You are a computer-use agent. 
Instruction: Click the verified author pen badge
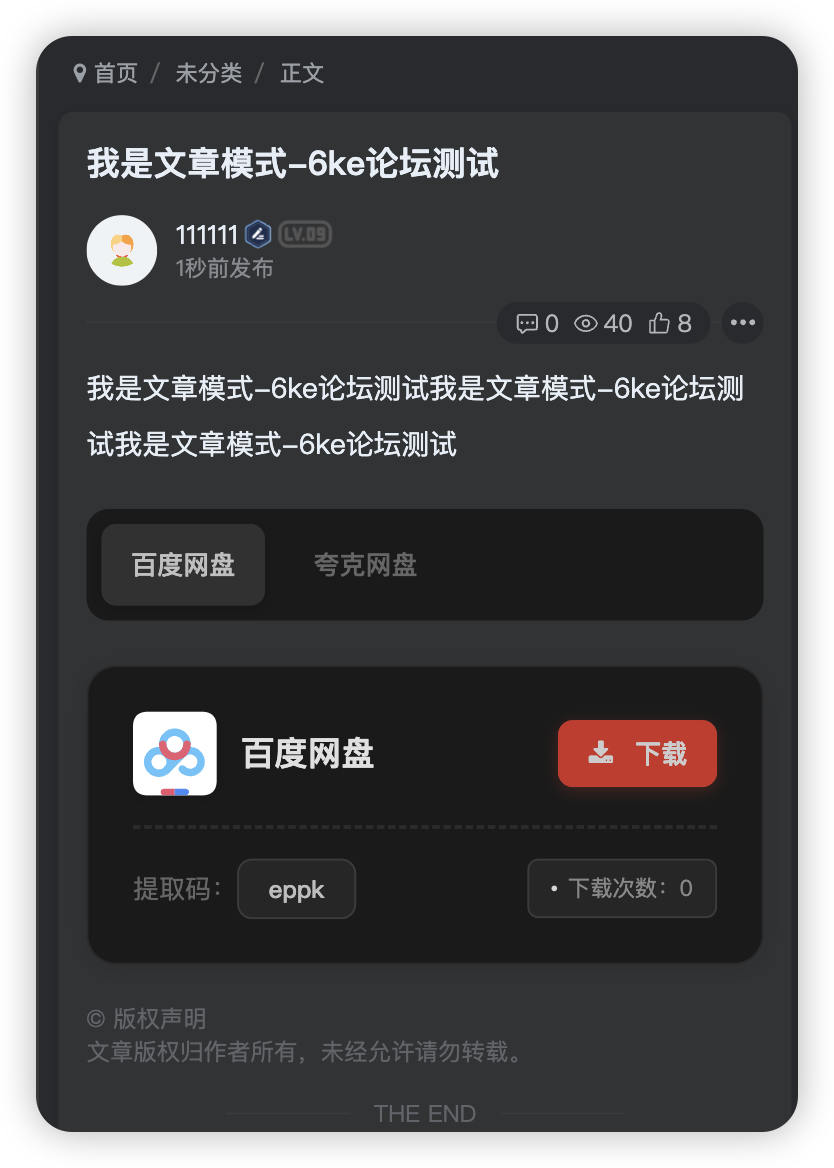tap(259, 233)
